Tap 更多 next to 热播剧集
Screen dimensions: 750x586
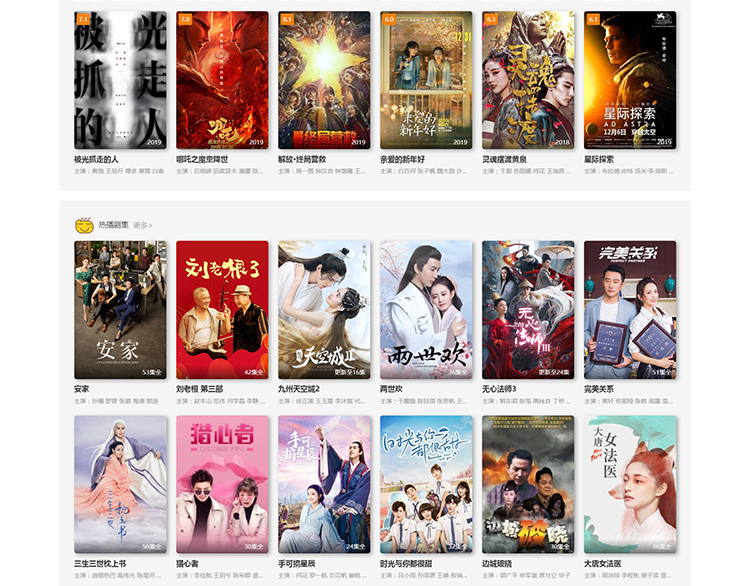click(143, 225)
